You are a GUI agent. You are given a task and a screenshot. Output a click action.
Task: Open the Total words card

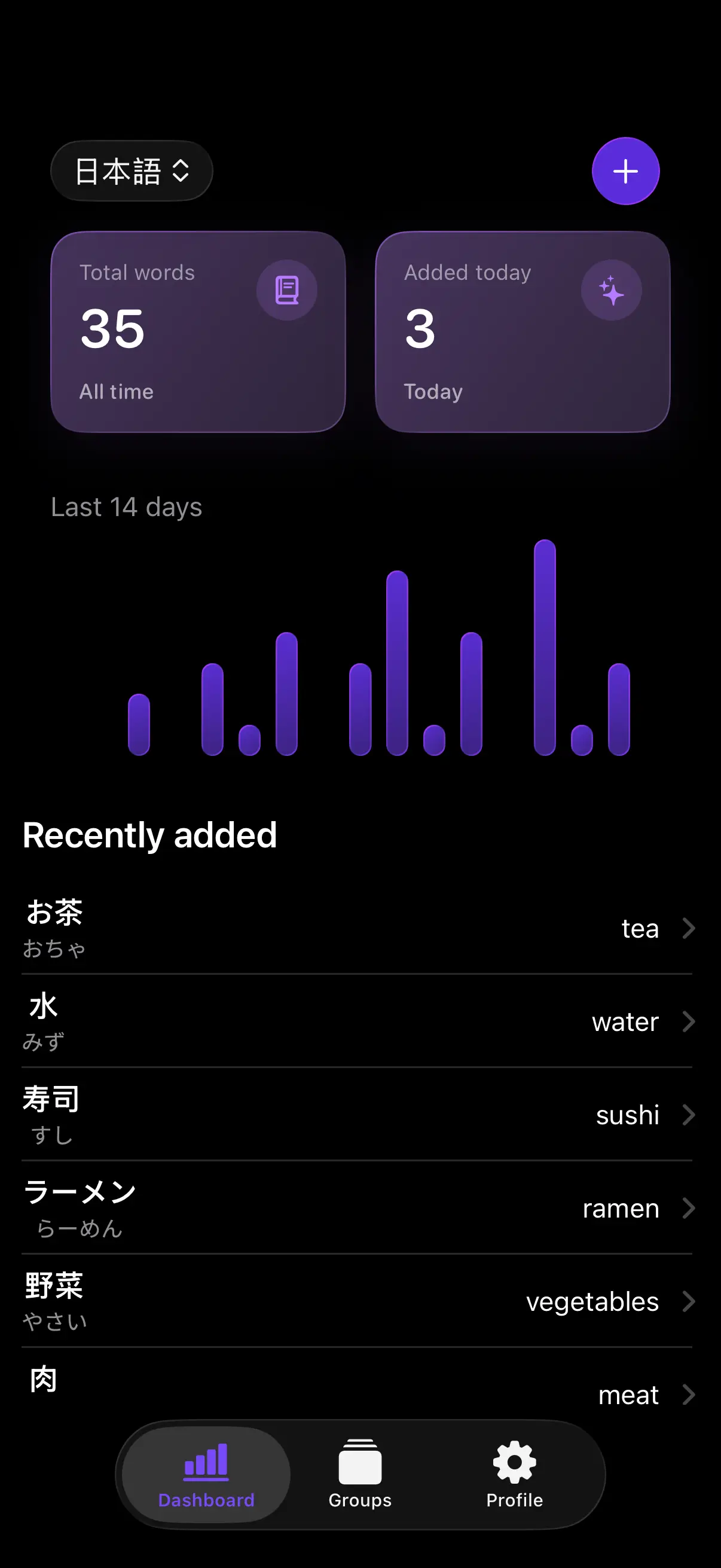(x=198, y=332)
